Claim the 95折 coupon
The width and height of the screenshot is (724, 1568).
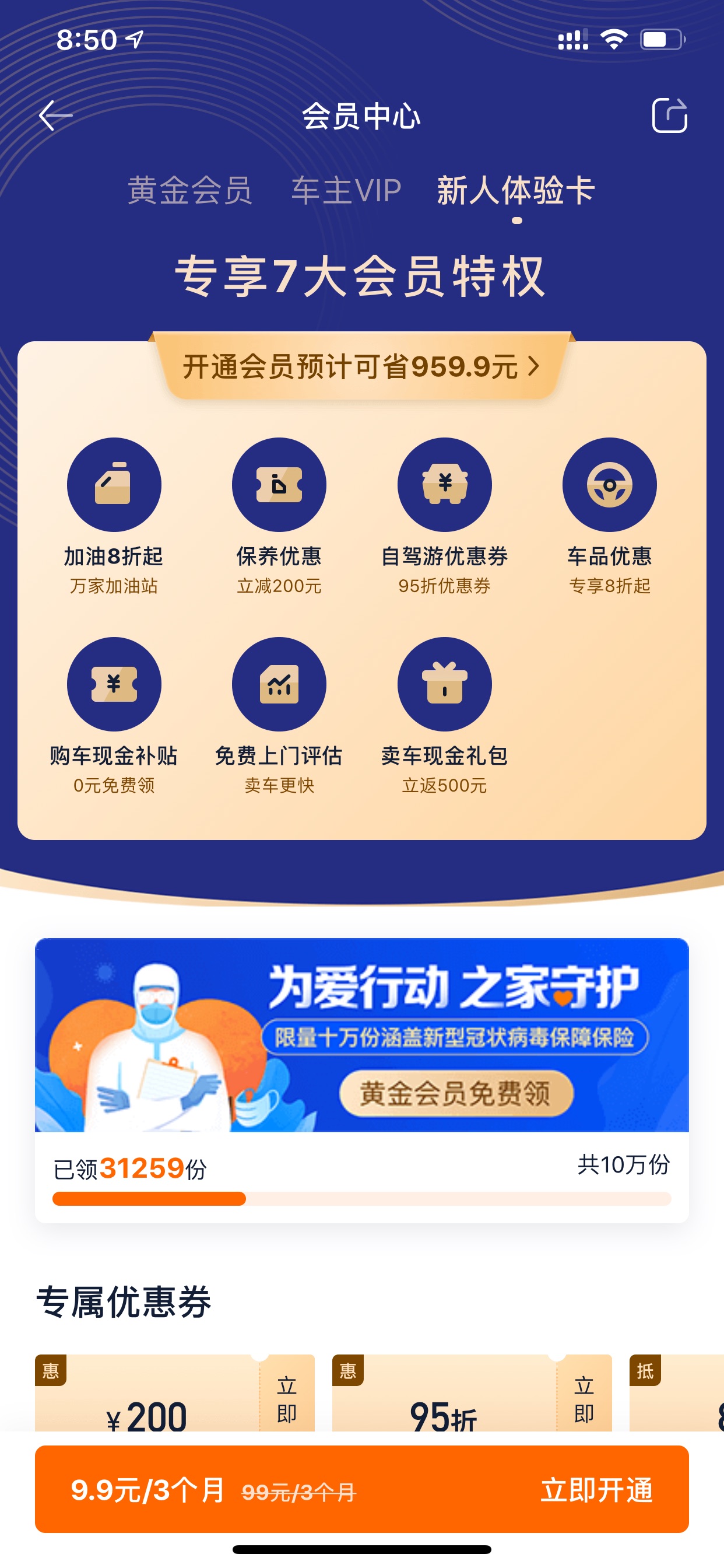[584, 1398]
